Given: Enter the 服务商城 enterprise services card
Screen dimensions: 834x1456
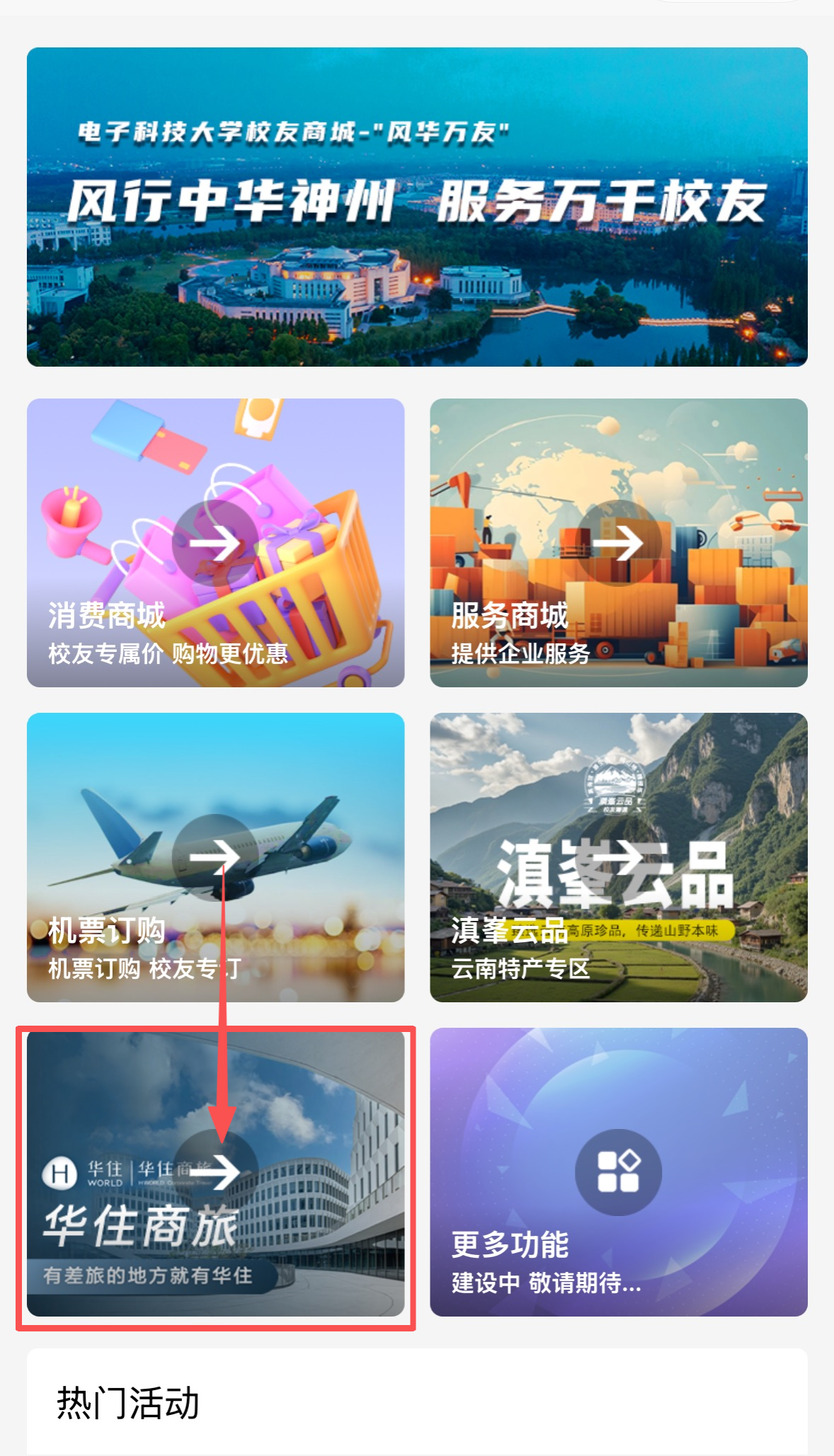Looking at the screenshot, I should [618, 543].
